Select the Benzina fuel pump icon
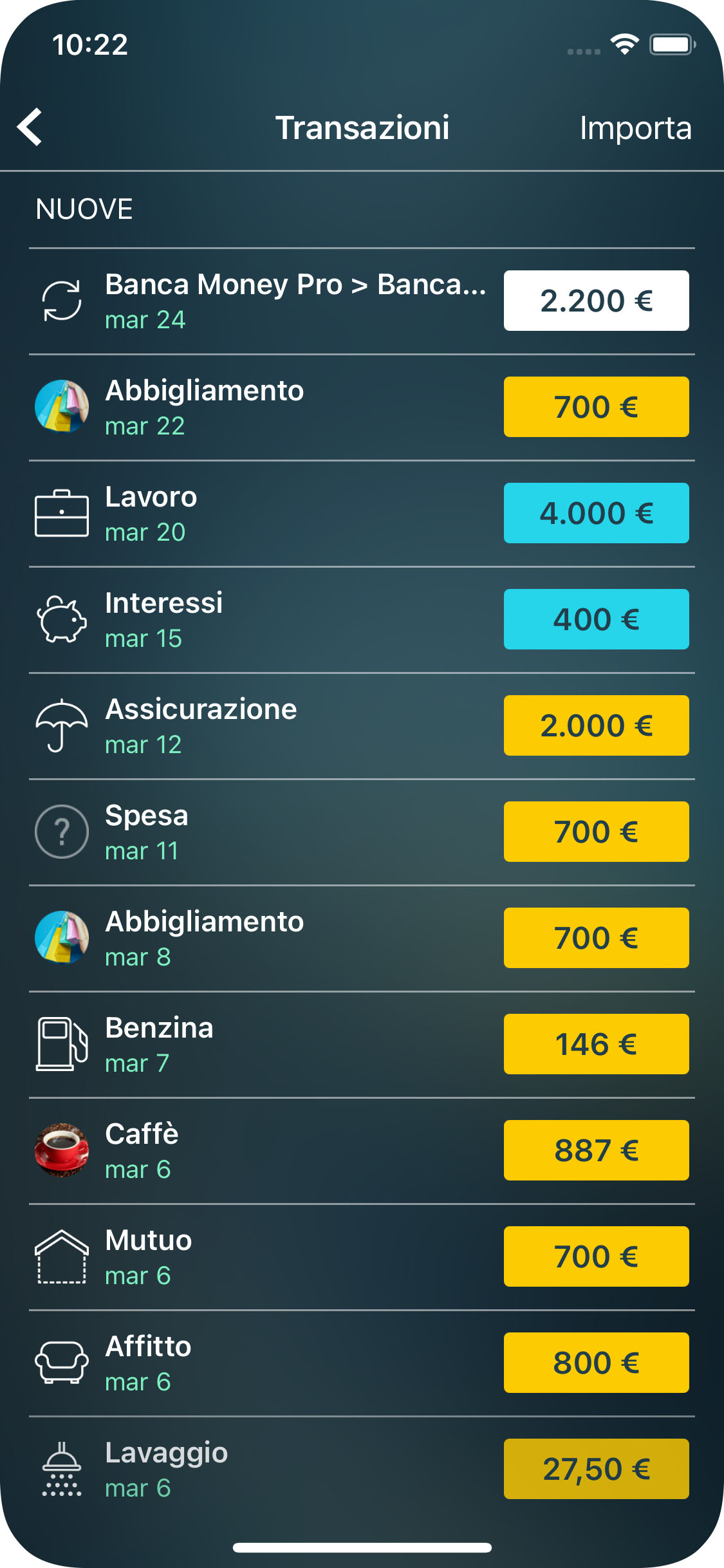724x1568 pixels. pos(62,1043)
